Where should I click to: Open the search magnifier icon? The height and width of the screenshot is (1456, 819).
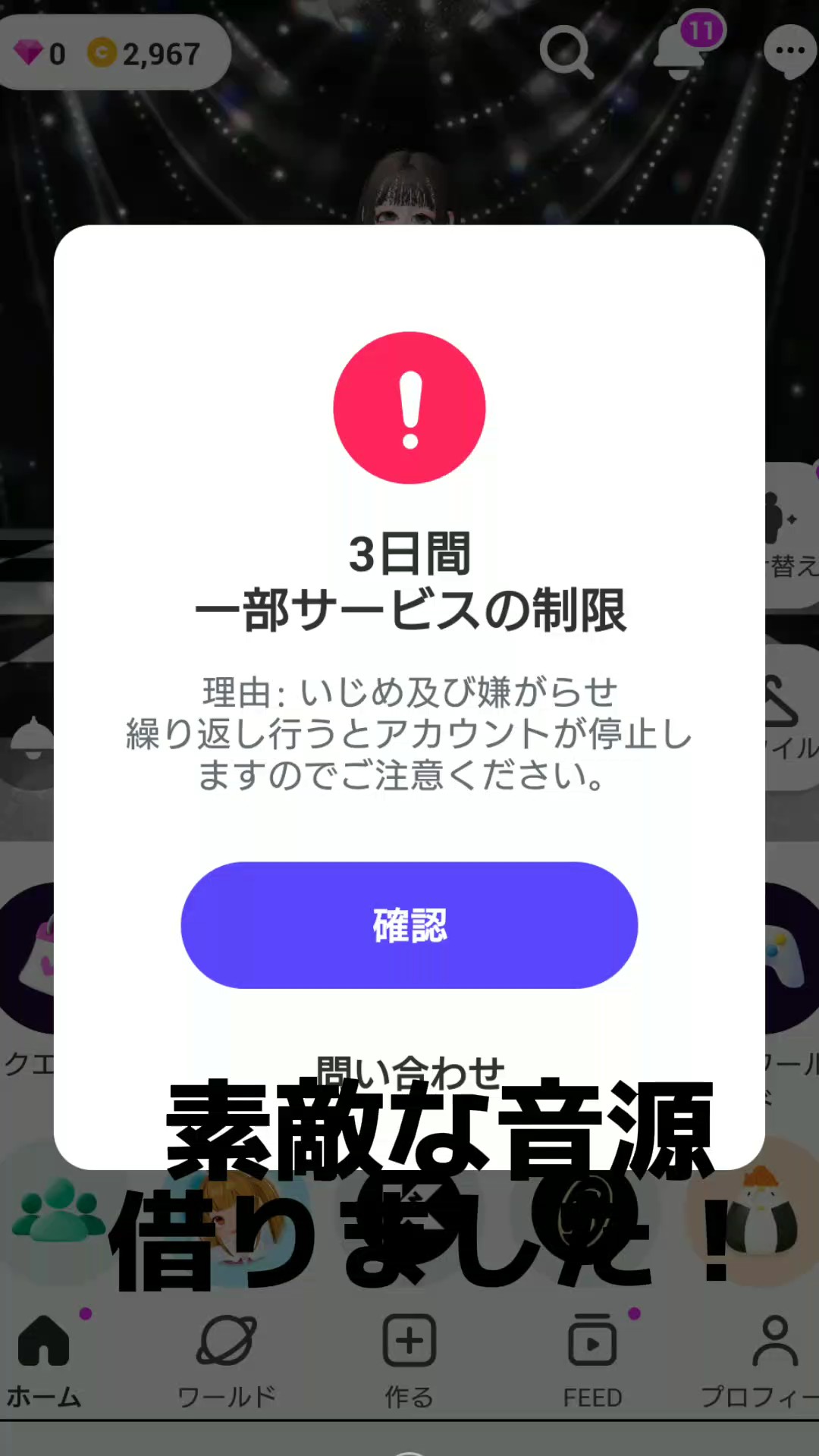566,52
